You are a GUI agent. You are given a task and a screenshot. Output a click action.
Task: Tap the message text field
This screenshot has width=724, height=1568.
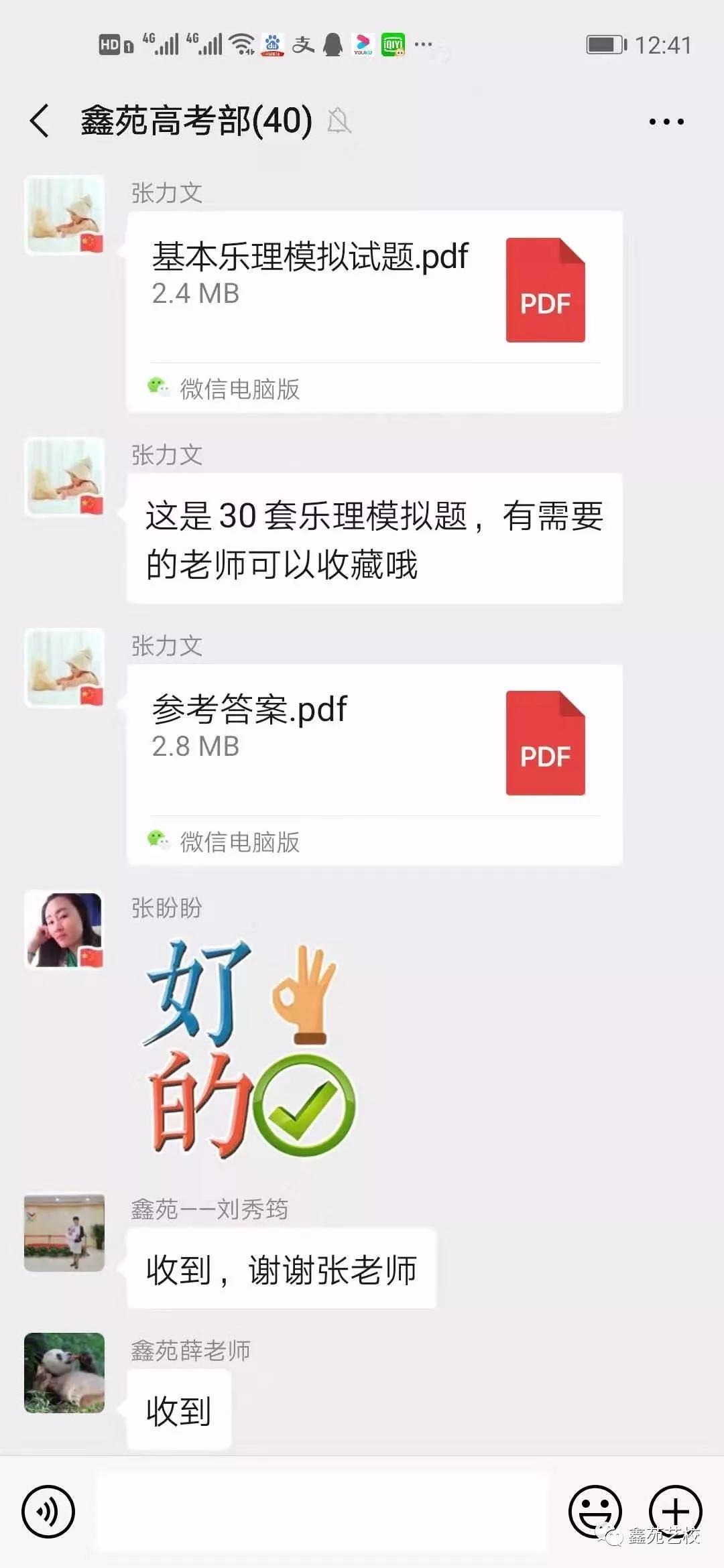pos(322,1512)
